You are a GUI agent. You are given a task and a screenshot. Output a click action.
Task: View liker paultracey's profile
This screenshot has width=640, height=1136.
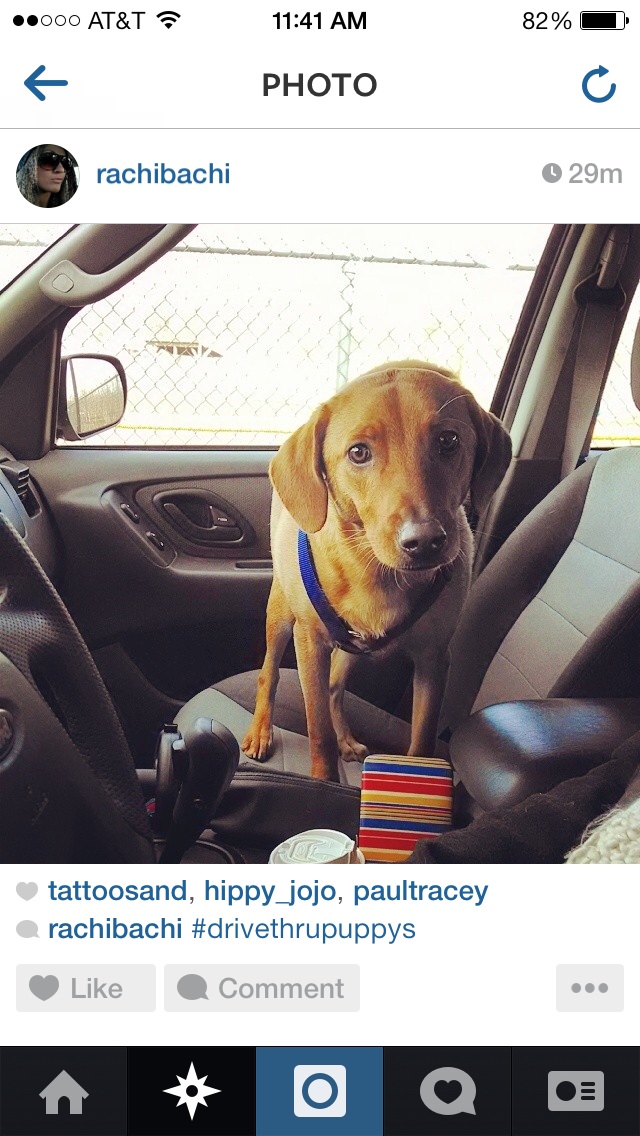click(420, 891)
